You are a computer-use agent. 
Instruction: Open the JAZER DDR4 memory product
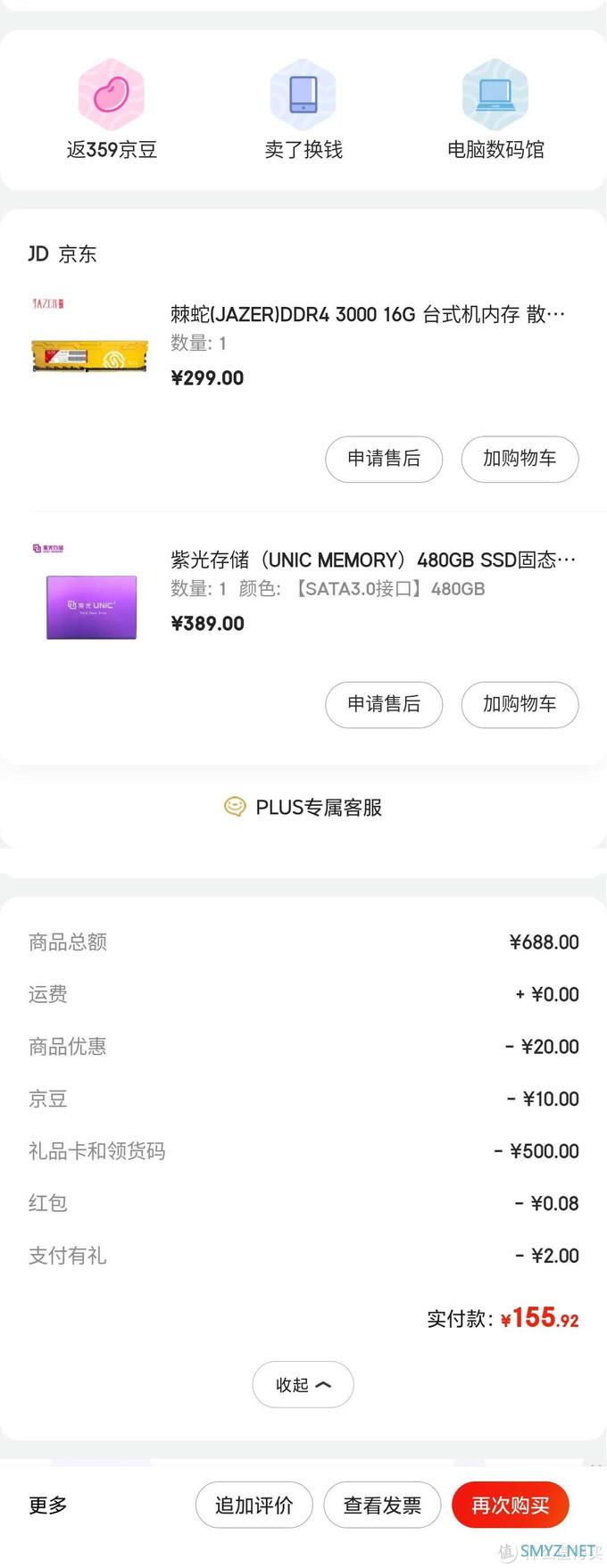[x=367, y=314]
